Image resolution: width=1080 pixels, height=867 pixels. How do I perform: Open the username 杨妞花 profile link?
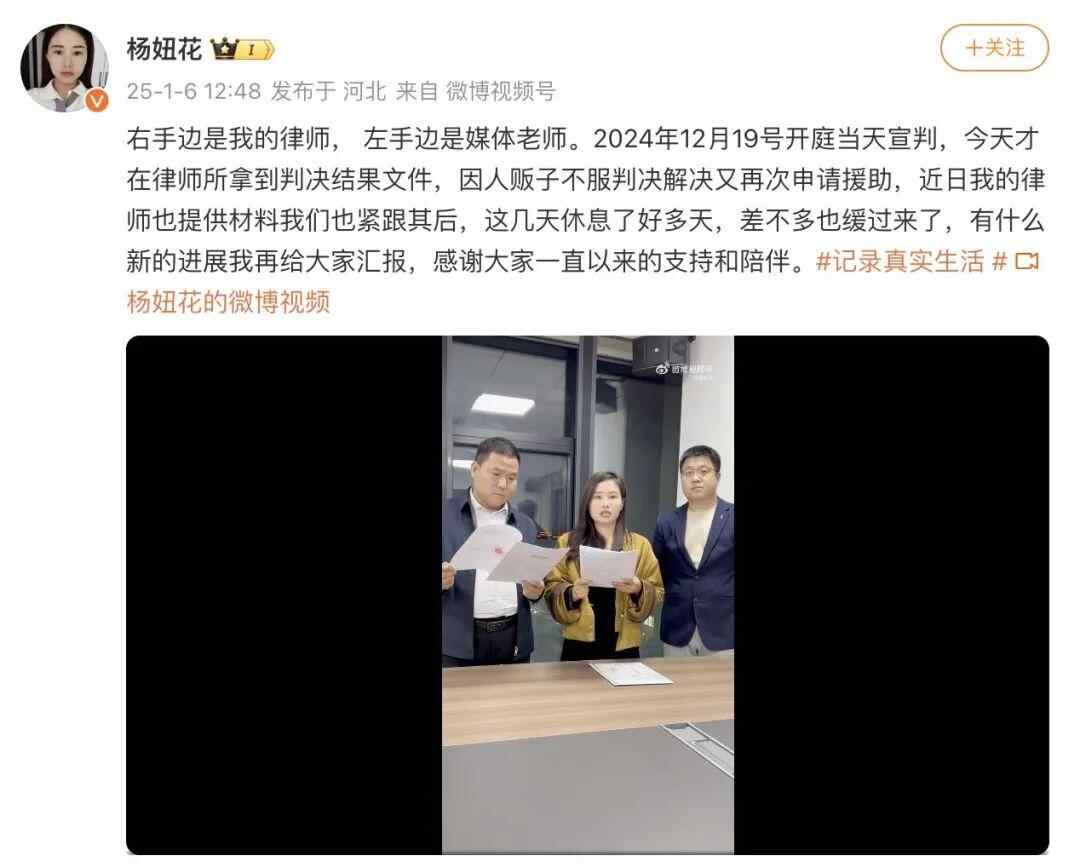[x=165, y=47]
